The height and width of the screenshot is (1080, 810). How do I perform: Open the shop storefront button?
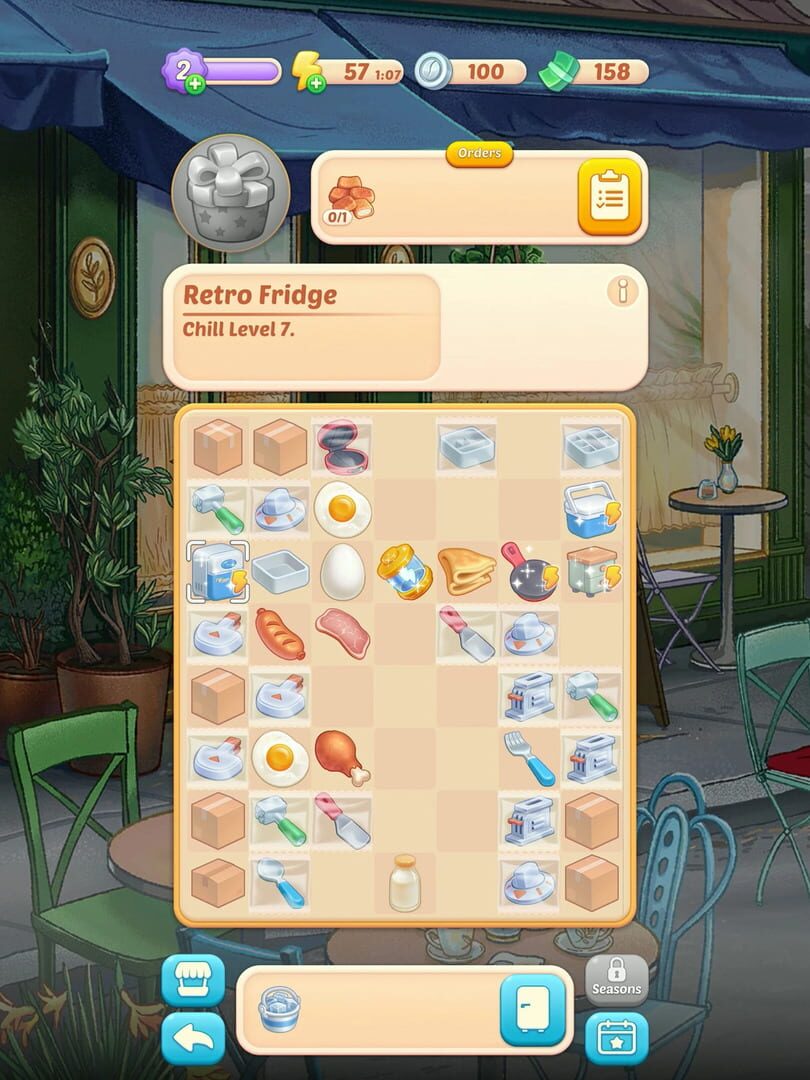pos(193,980)
